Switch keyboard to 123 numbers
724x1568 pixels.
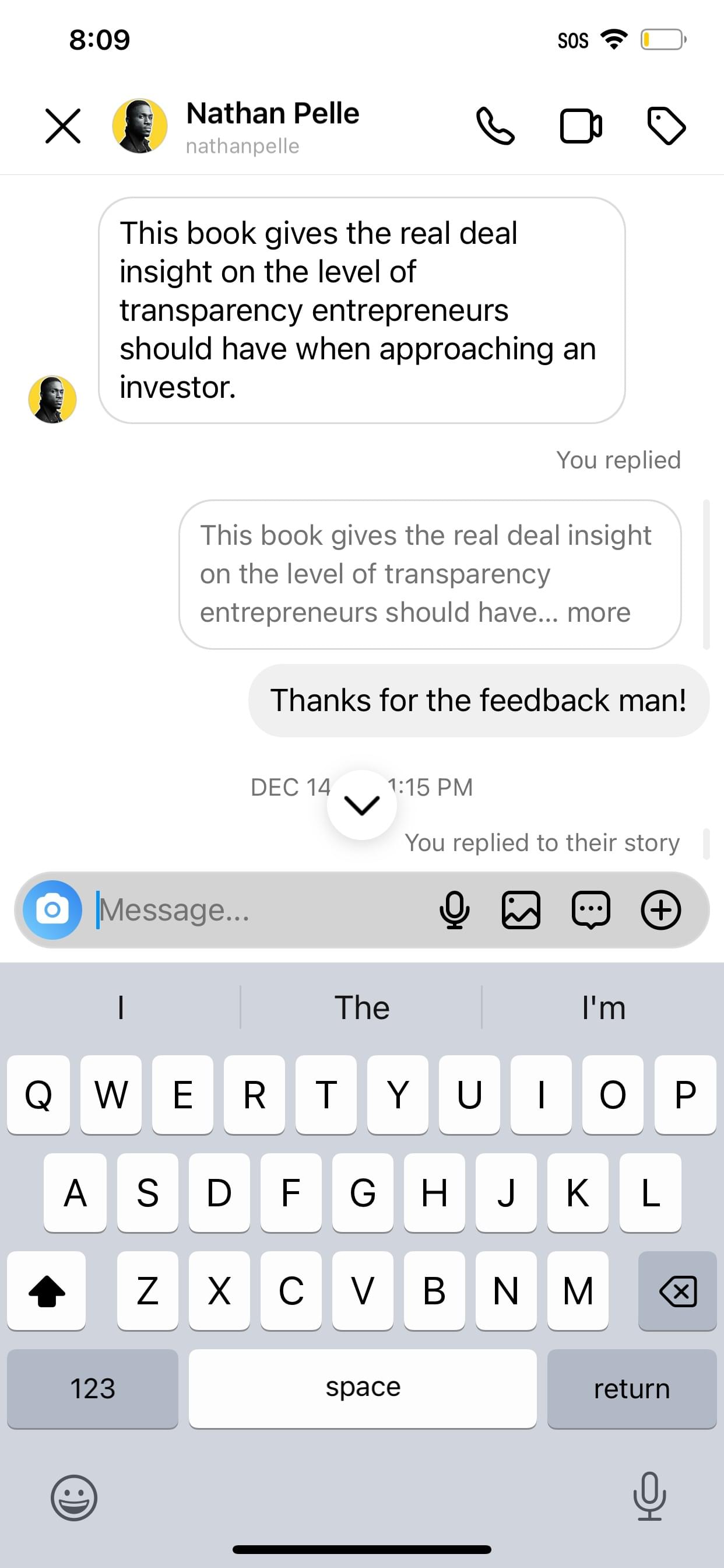pos(93,1388)
